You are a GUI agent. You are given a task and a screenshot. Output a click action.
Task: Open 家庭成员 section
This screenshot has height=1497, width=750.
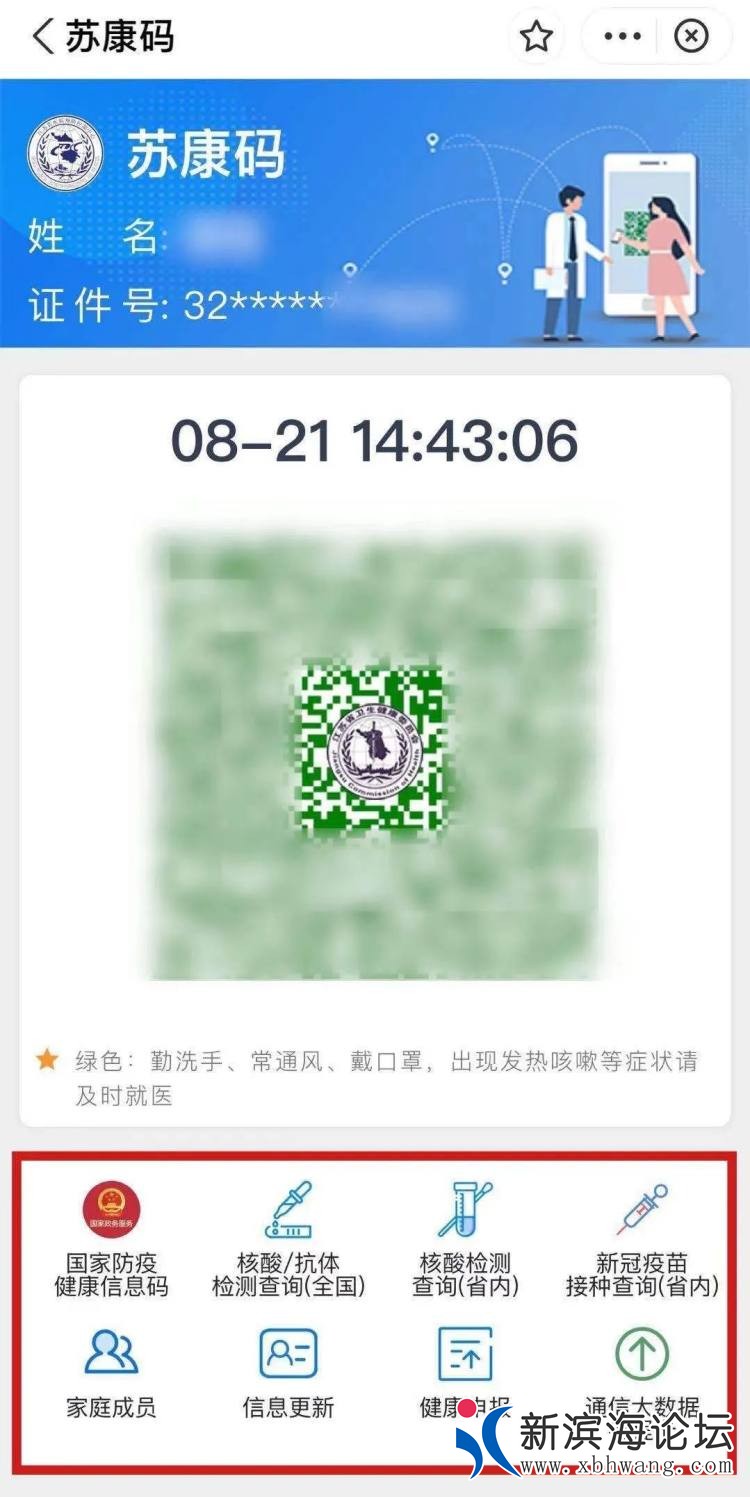pos(111,1372)
